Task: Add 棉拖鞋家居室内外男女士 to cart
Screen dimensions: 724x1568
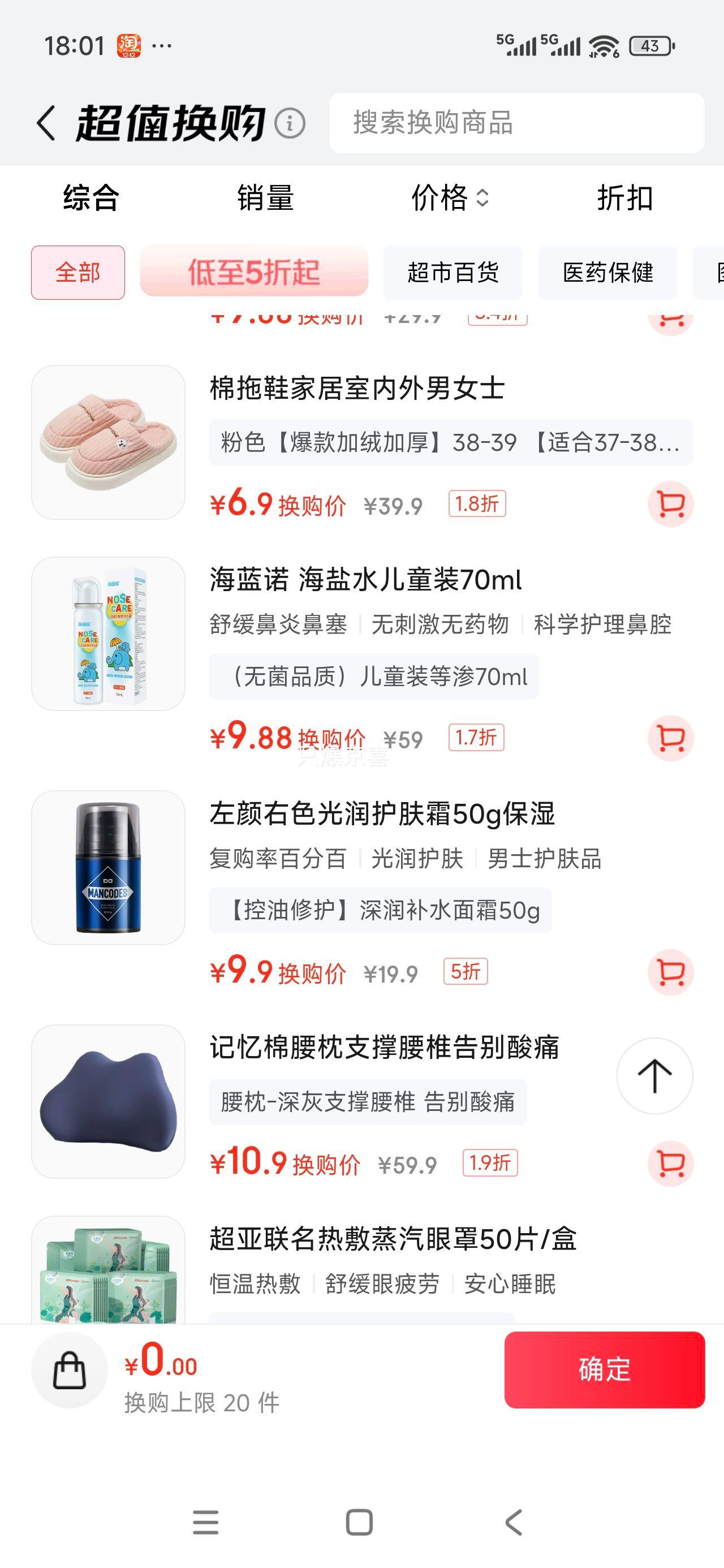Action: pyautogui.click(x=670, y=504)
